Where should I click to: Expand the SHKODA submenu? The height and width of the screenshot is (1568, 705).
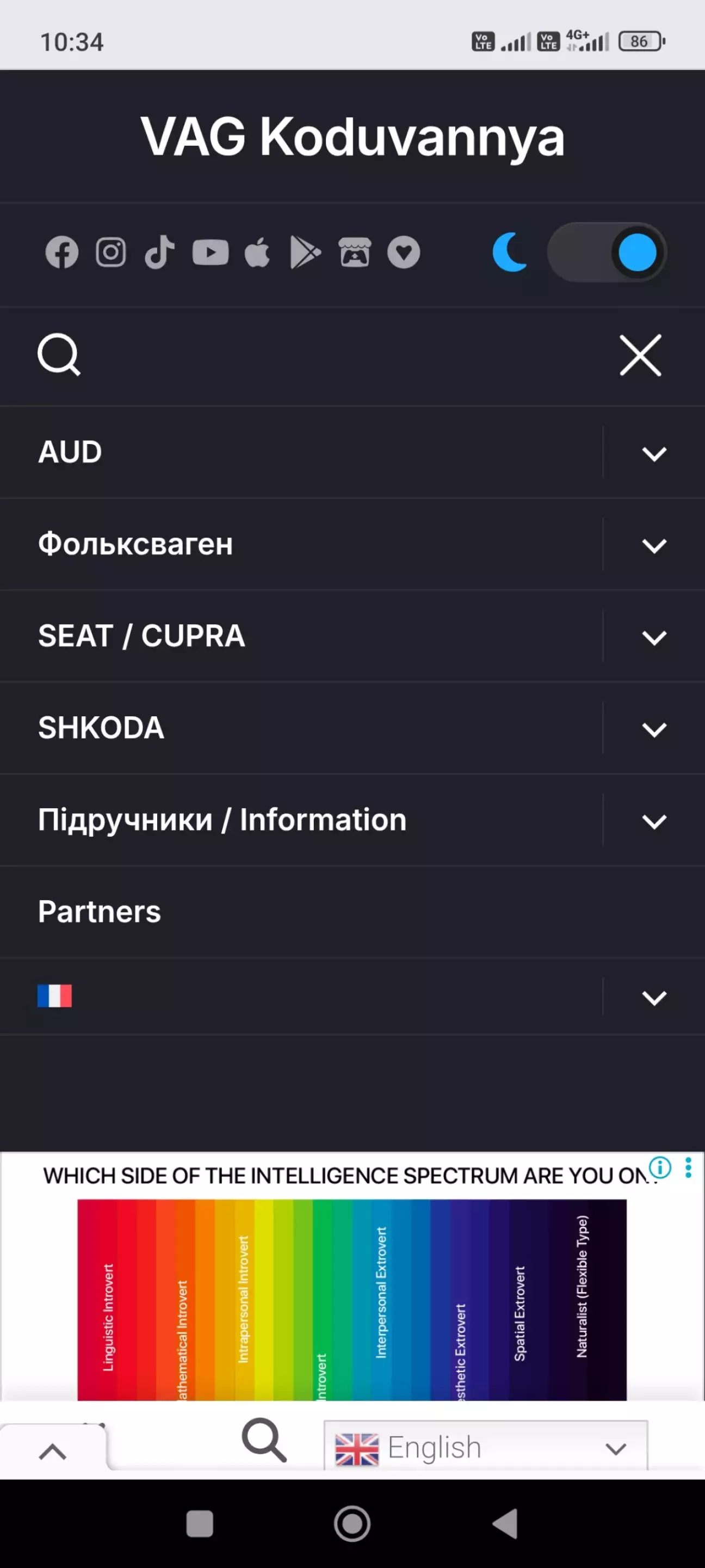(654, 729)
